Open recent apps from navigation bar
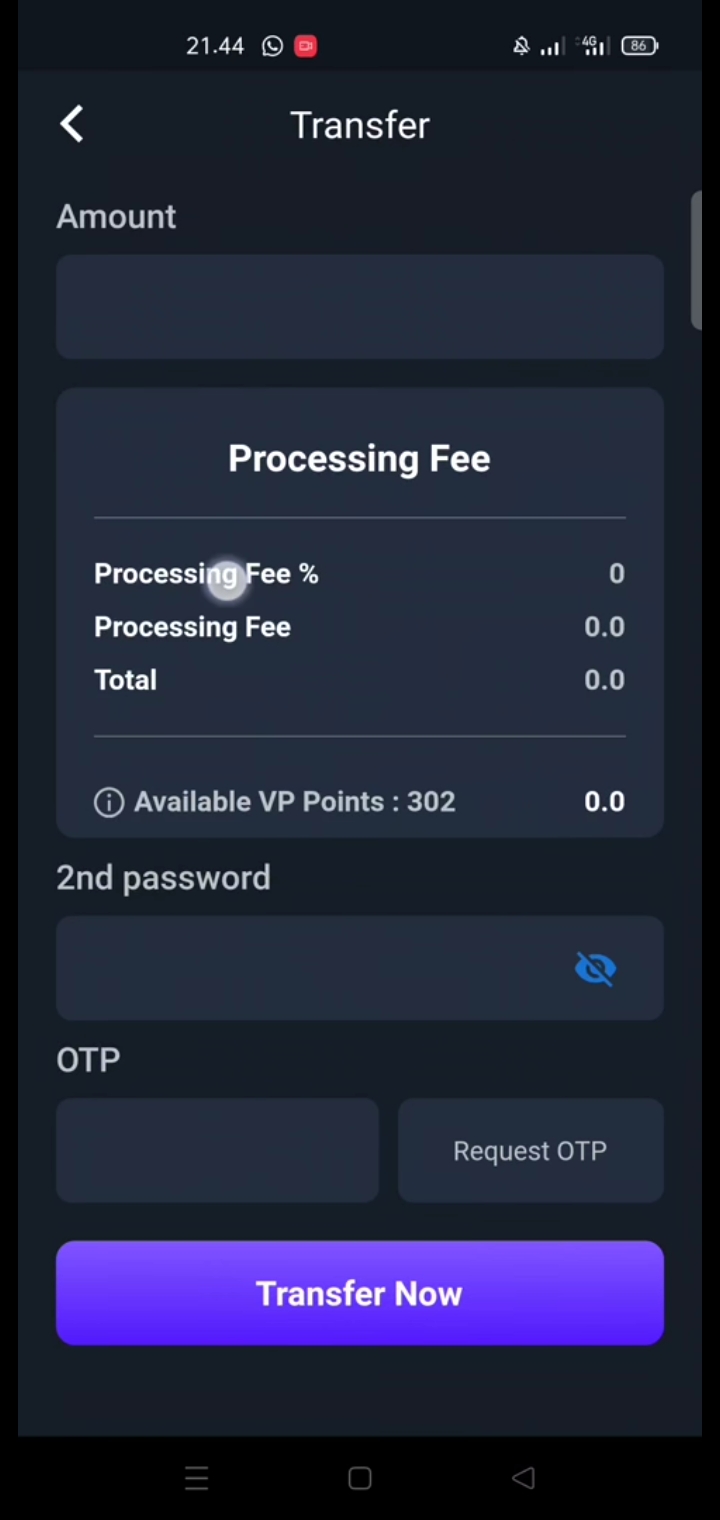720x1520 pixels. coord(196,1478)
